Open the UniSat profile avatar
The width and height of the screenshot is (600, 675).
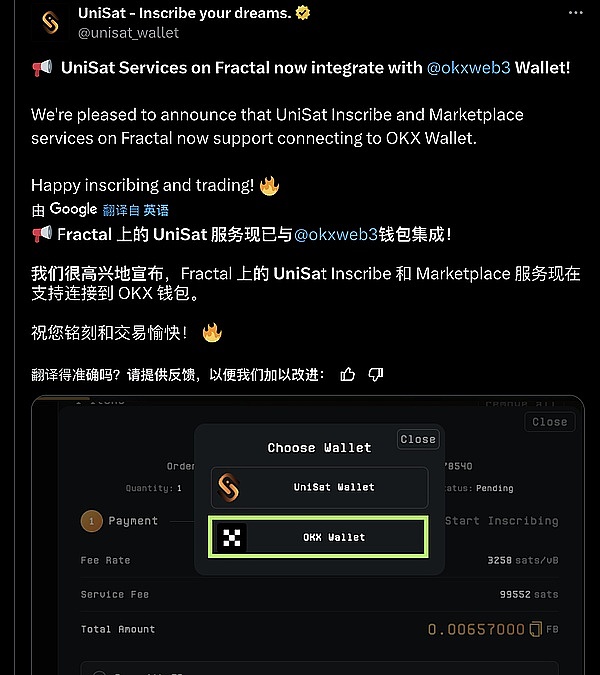click(x=49, y=24)
